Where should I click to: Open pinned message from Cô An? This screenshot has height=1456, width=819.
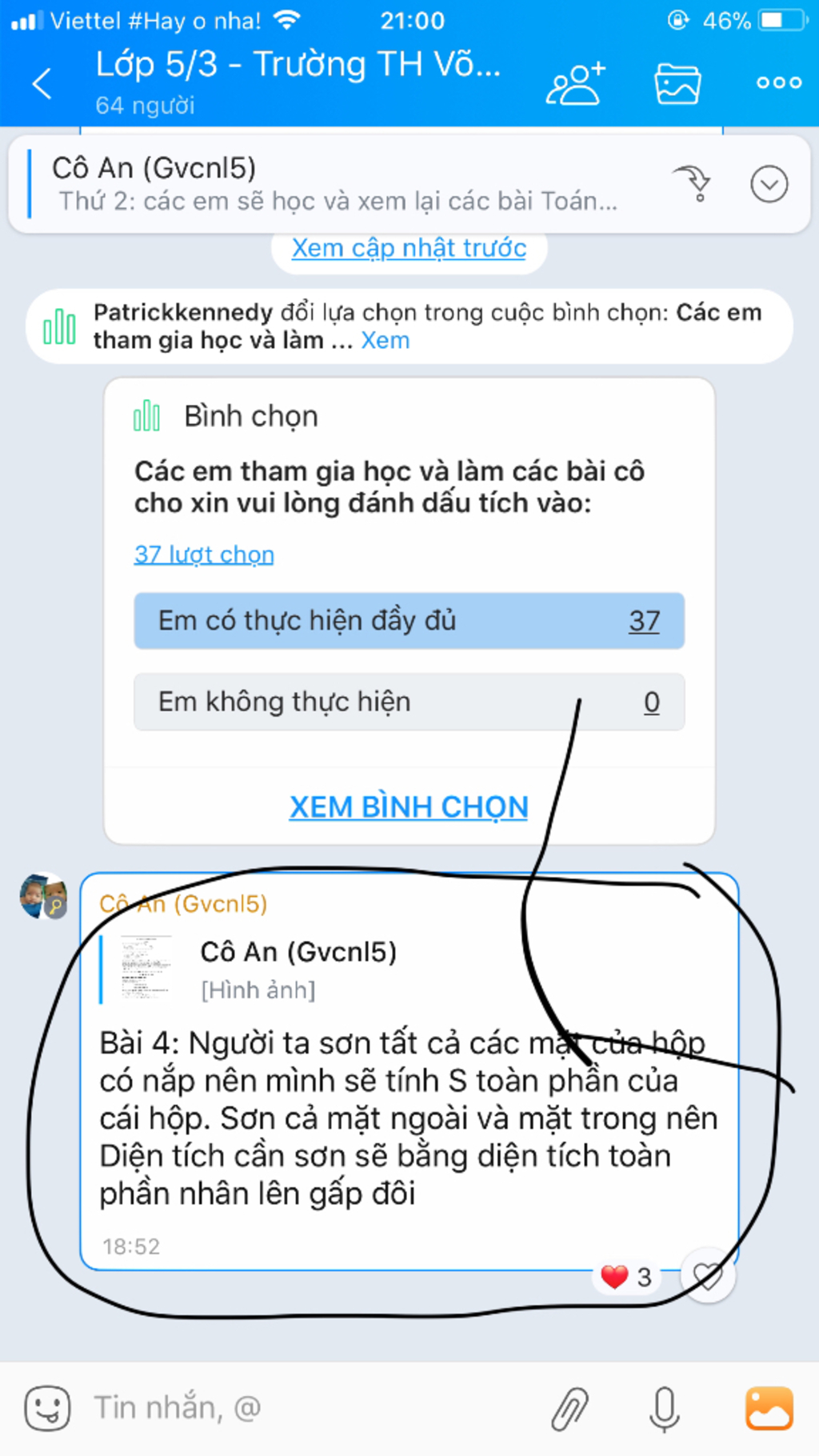pyautogui.click(x=336, y=184)
